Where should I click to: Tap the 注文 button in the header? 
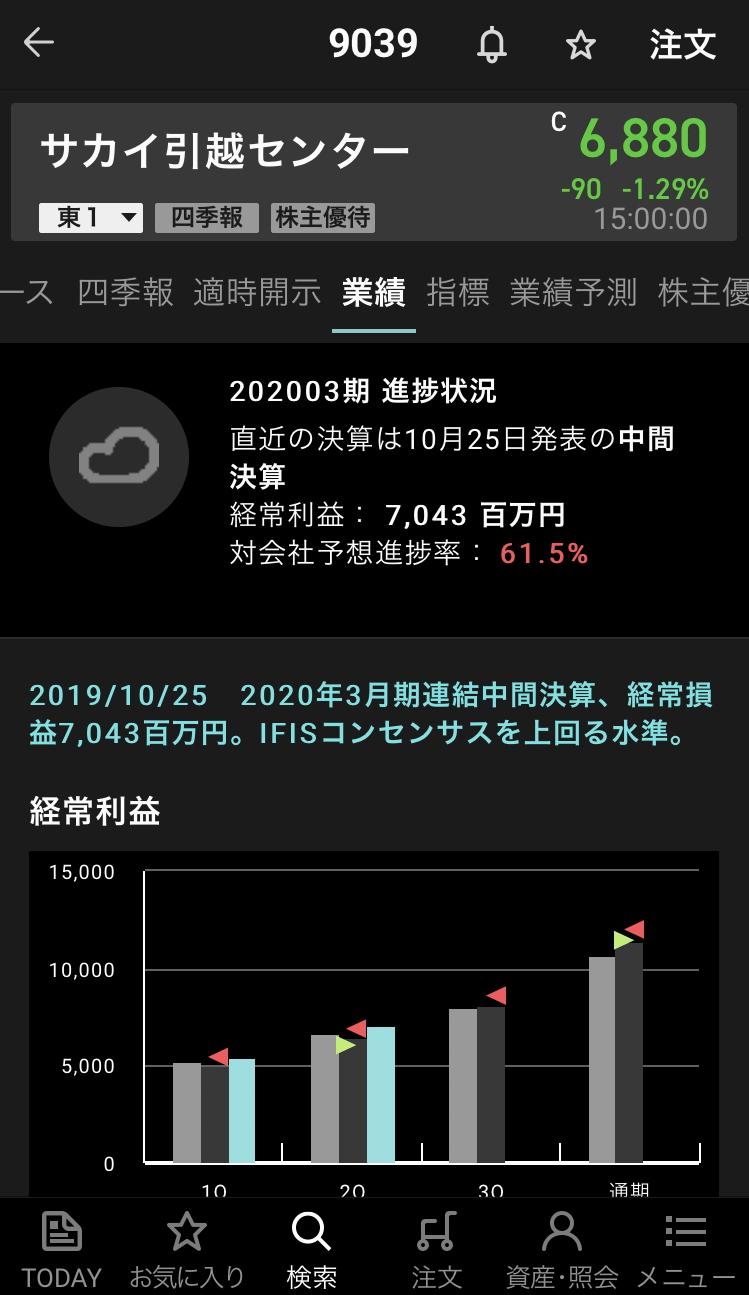click(683, 45)
